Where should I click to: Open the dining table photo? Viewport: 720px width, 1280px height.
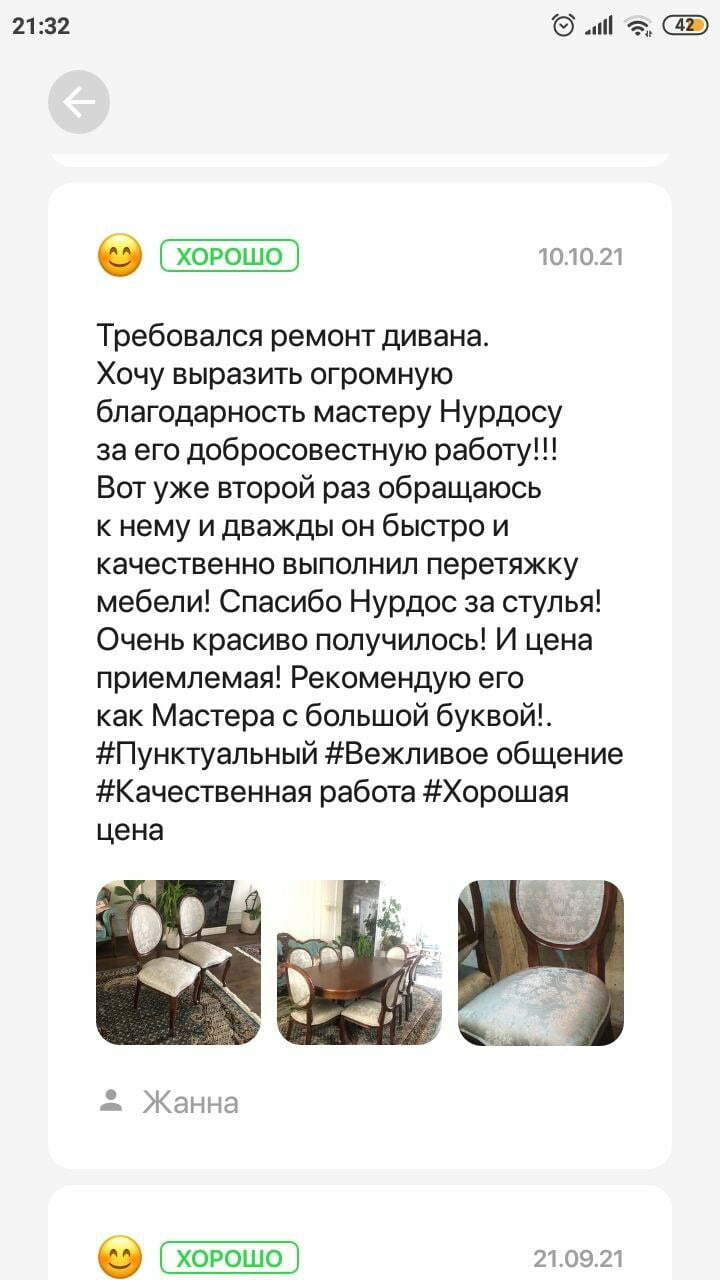coord(359,962)
